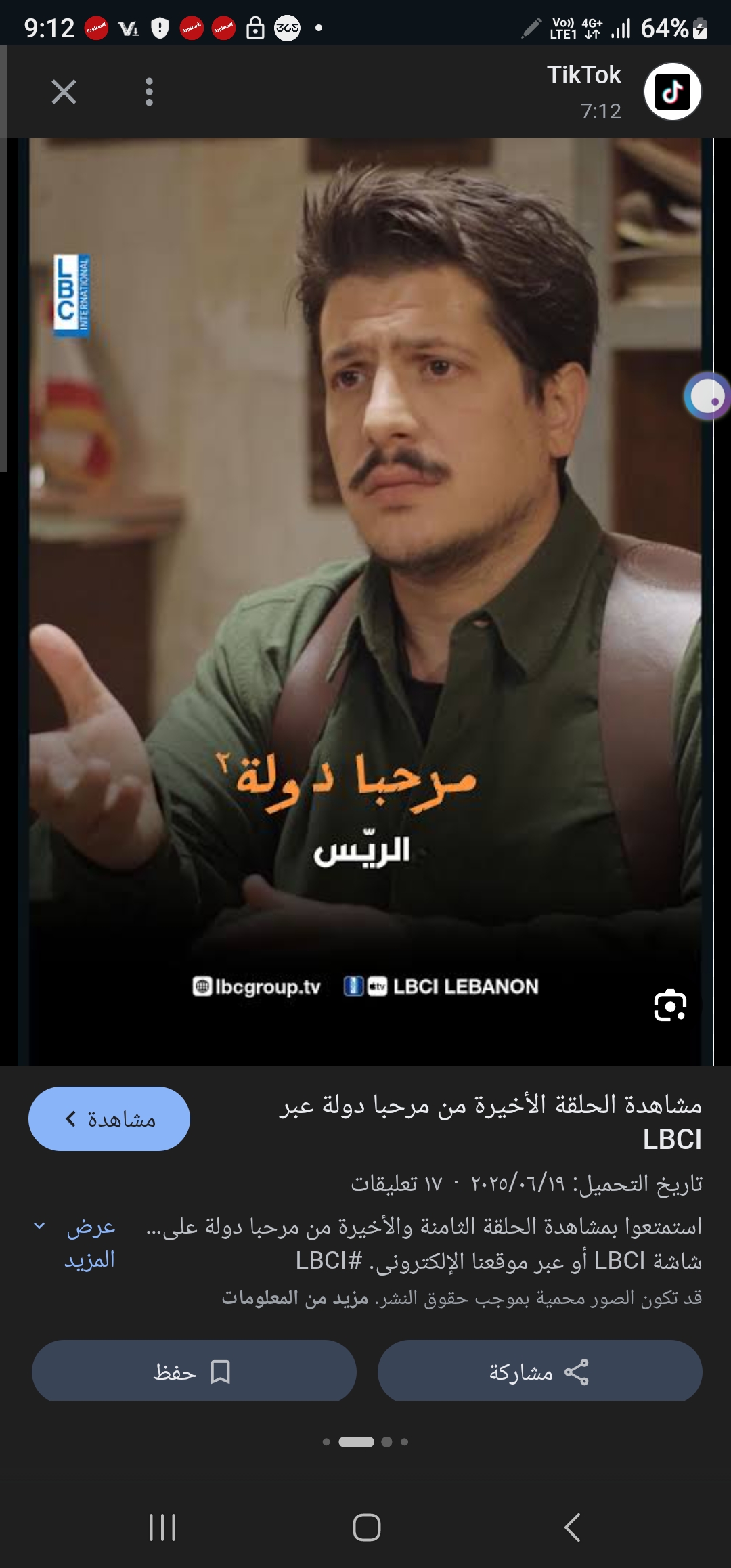Open recent apps from navigation bar
731x1568 pixels.
162,1527
